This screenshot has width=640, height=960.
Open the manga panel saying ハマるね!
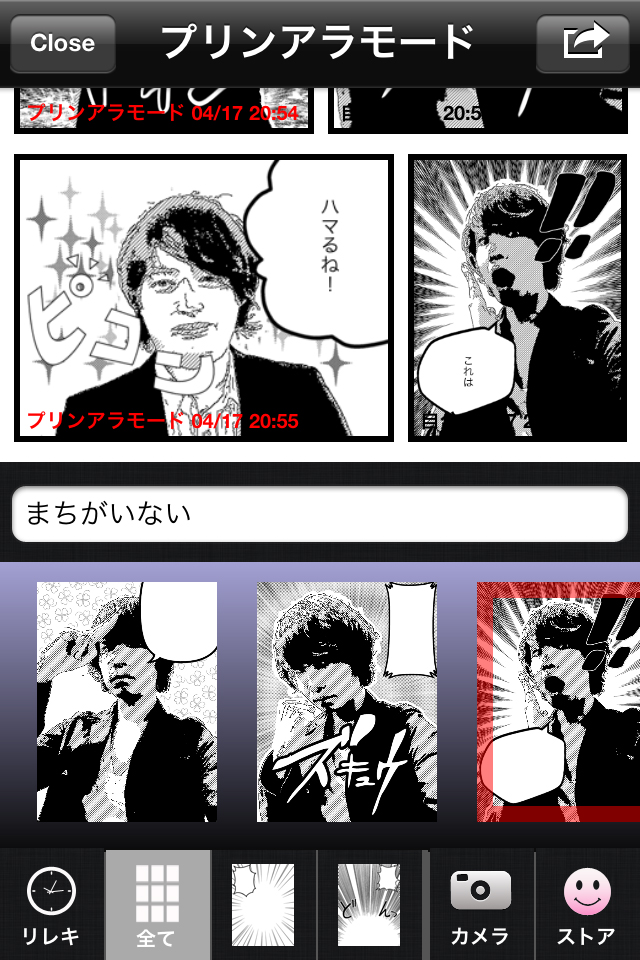pos(203,297)
